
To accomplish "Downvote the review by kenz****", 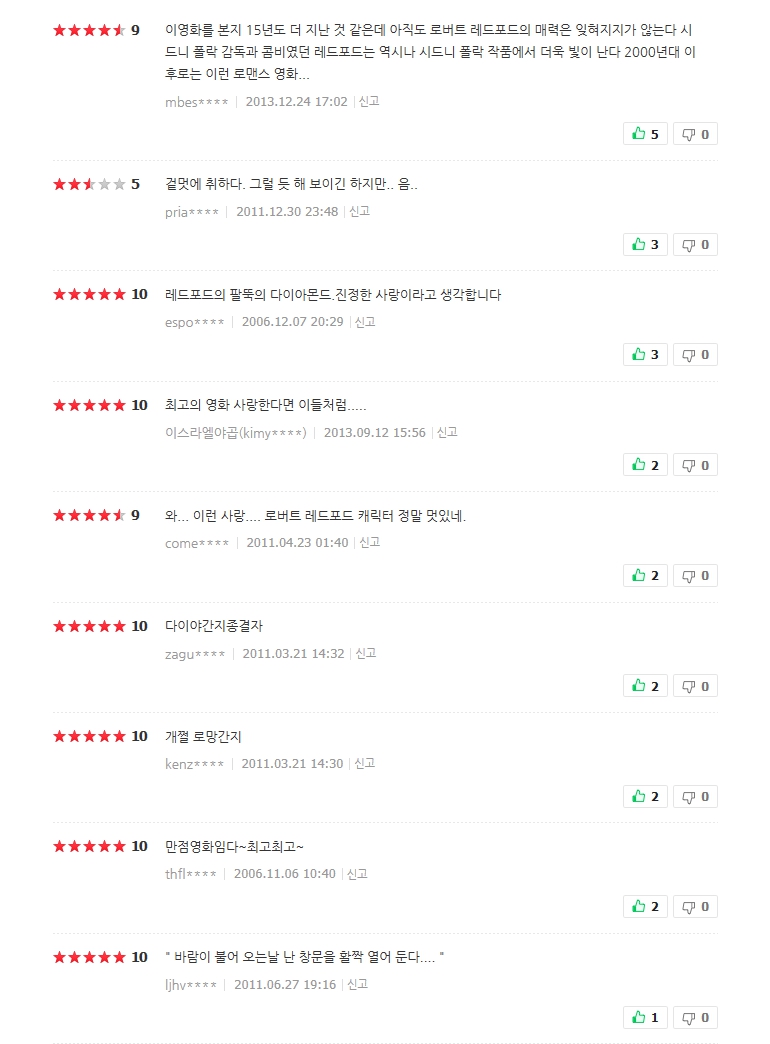I will (695, 796).
